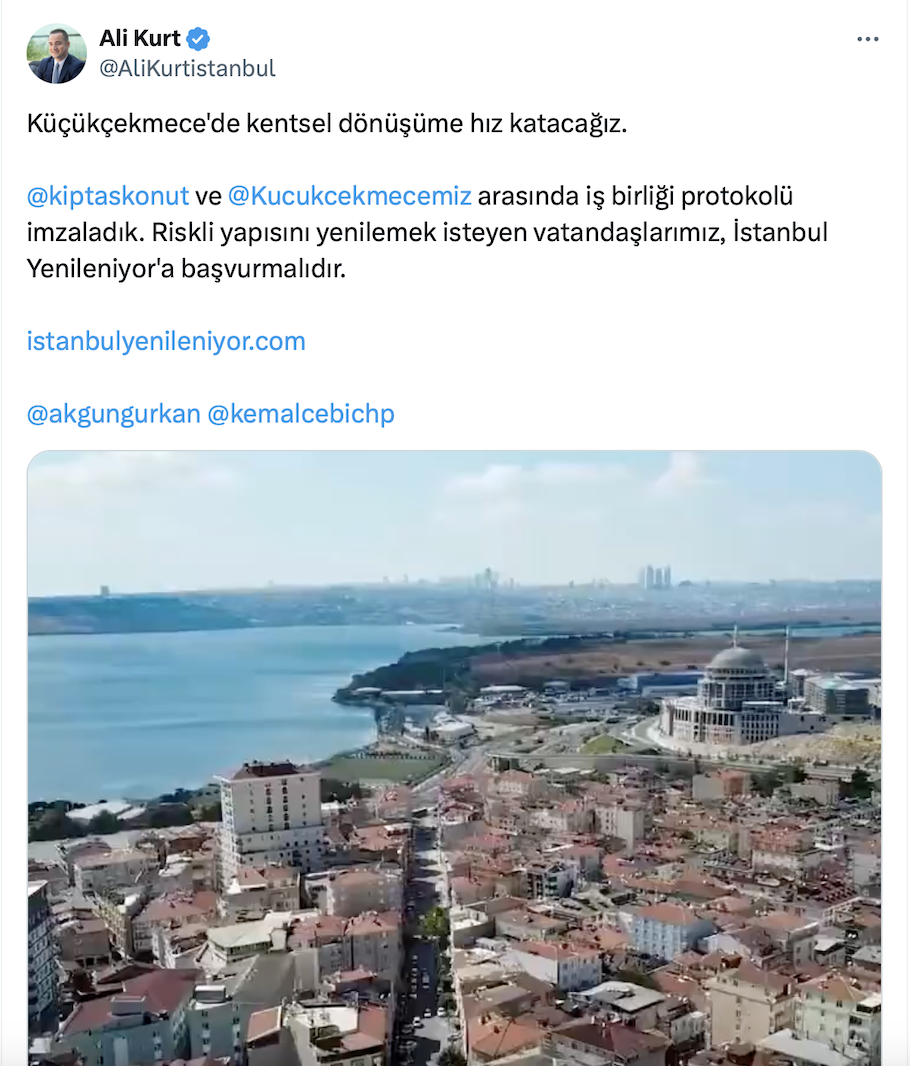
Task: Open the @kemalcebichp mention
Action: 300,414
